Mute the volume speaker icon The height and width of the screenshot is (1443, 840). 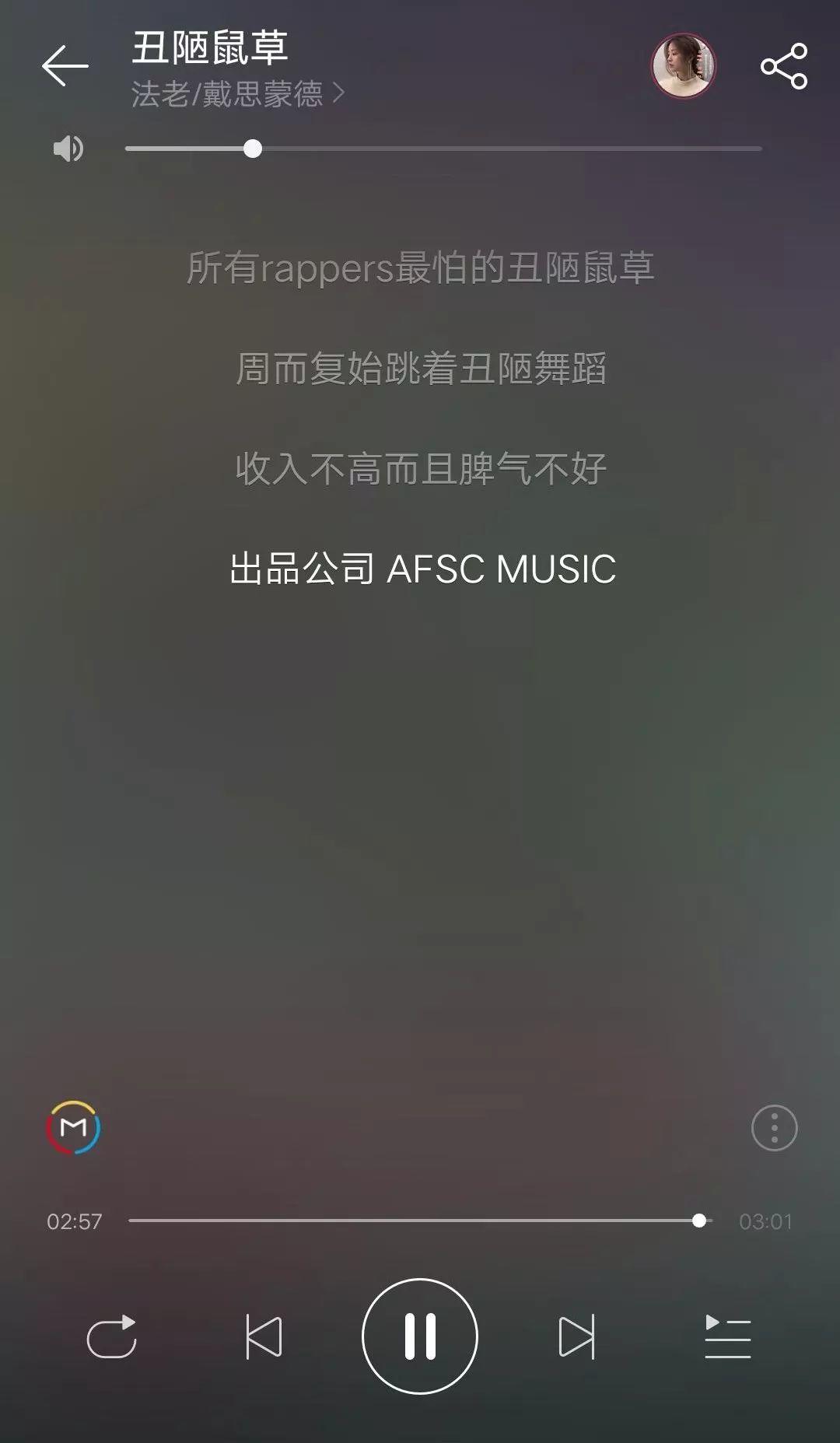pyautogui.click(x=68, y=149)
